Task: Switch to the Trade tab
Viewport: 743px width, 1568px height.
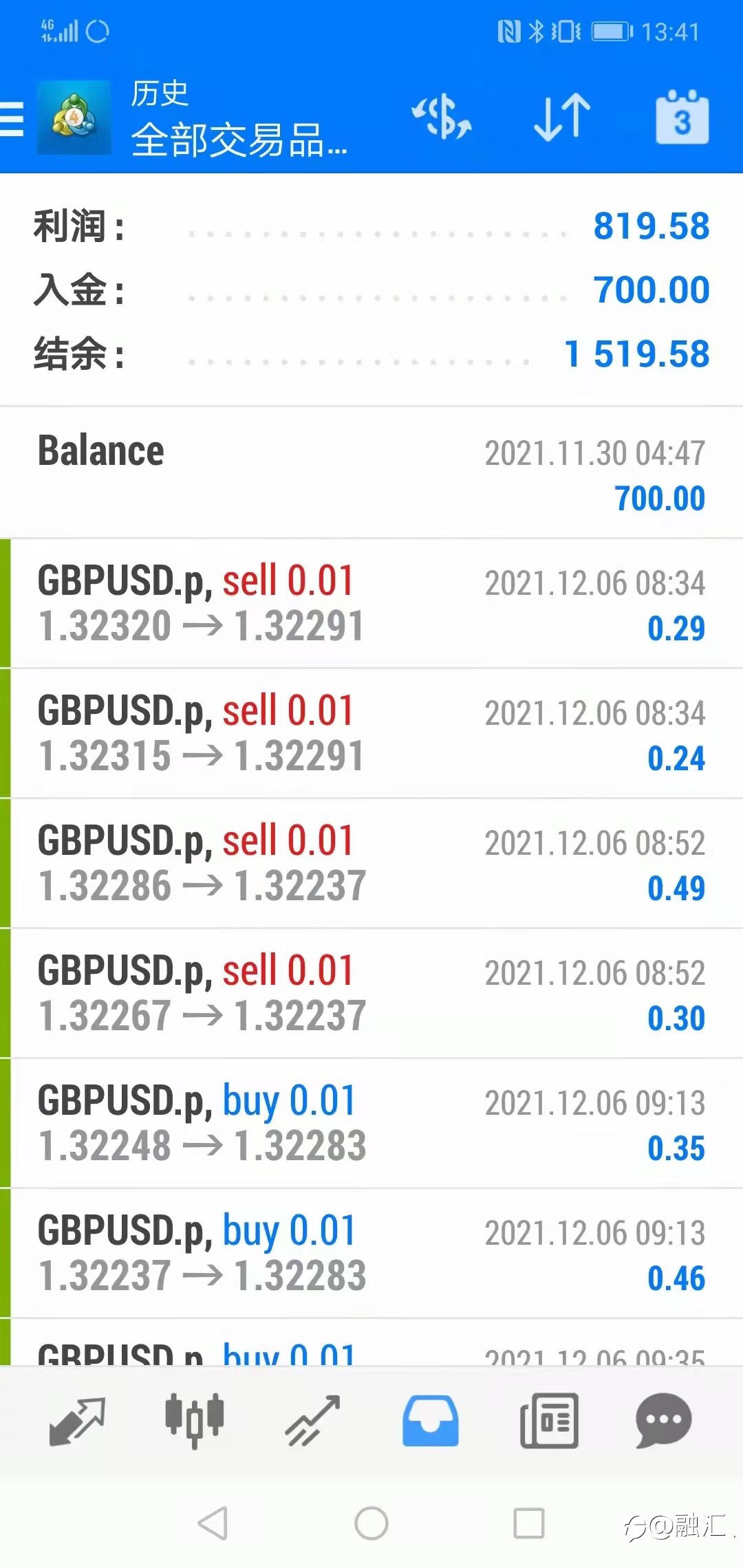Action: (x=313, y=1421)
